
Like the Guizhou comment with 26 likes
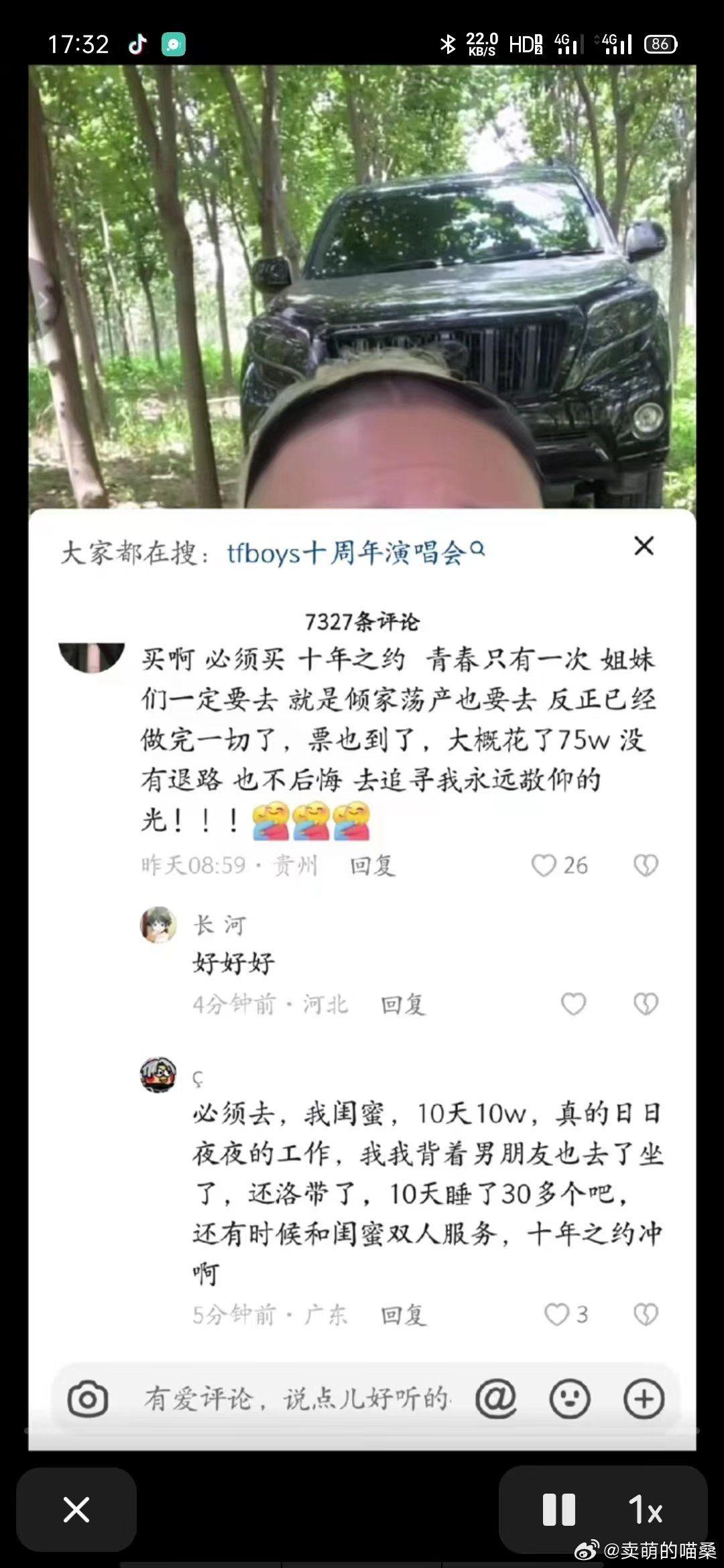coord(544,865)
